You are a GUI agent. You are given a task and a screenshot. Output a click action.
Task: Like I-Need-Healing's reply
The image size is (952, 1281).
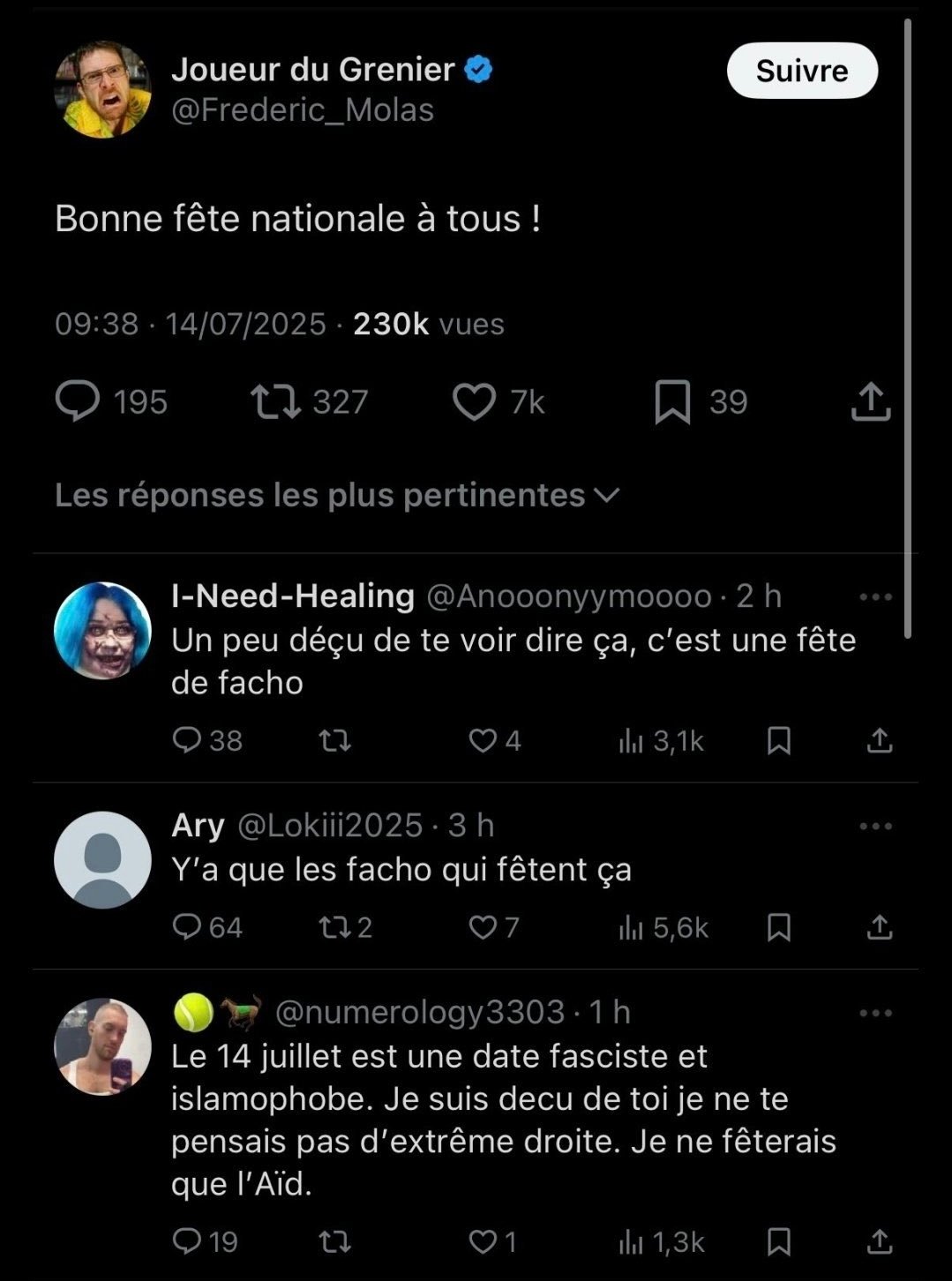tap(483, 740)
